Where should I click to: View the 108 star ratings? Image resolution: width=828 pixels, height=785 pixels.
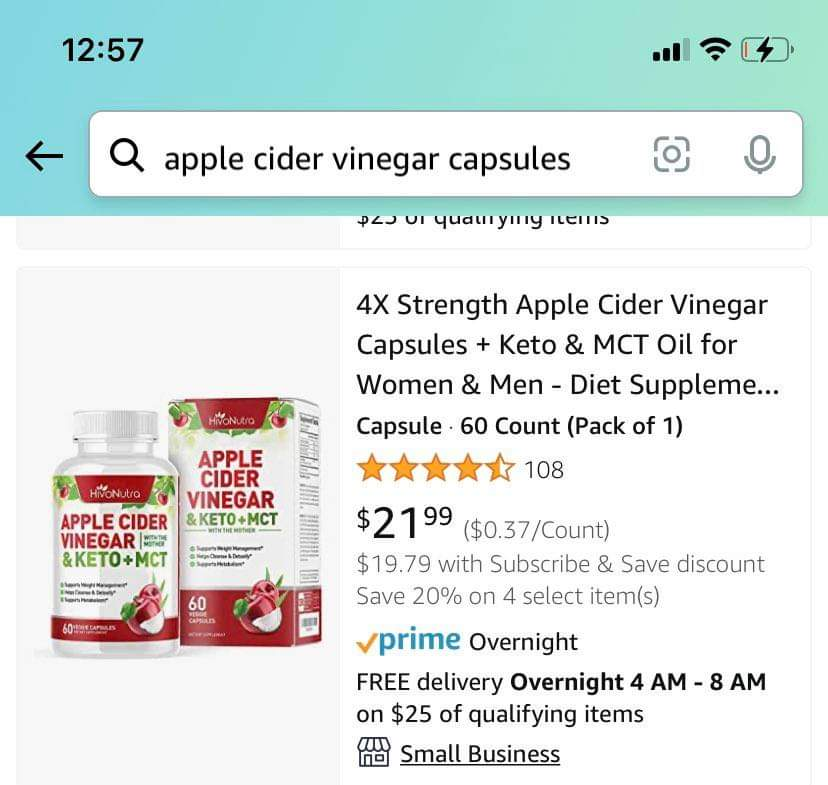coord(460,469)
